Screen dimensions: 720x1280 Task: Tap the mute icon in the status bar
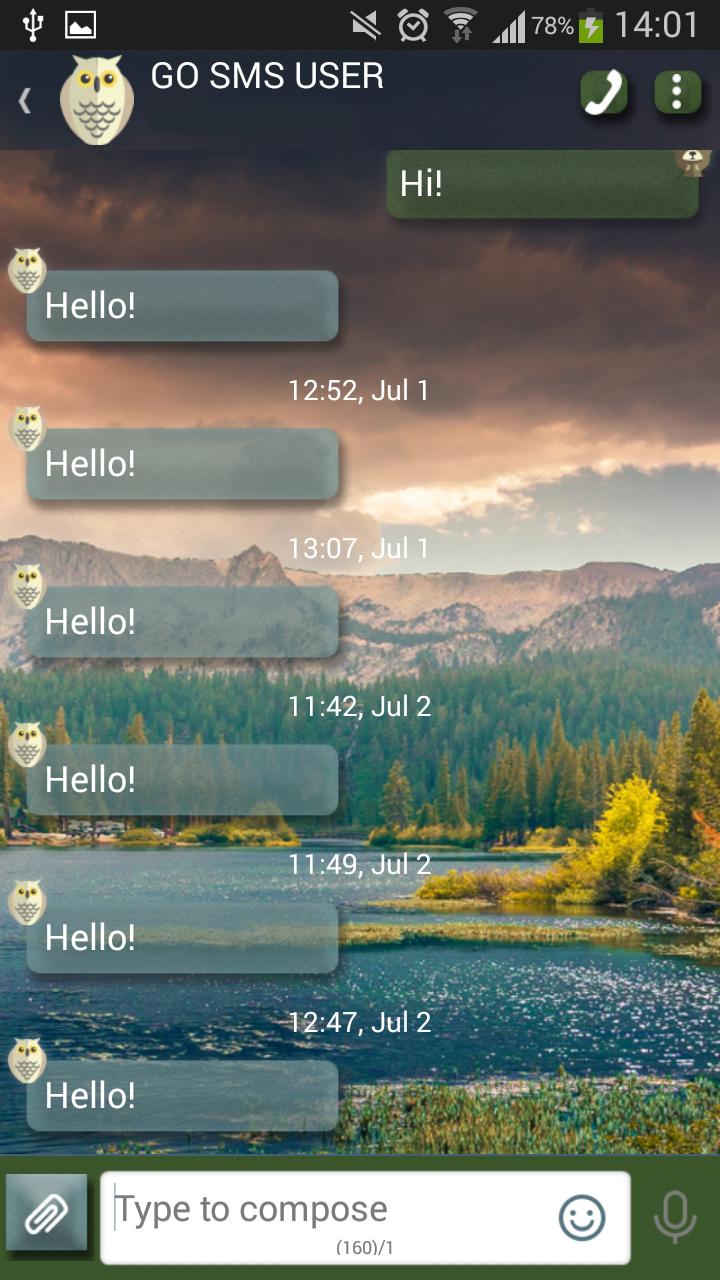point(365,22)
